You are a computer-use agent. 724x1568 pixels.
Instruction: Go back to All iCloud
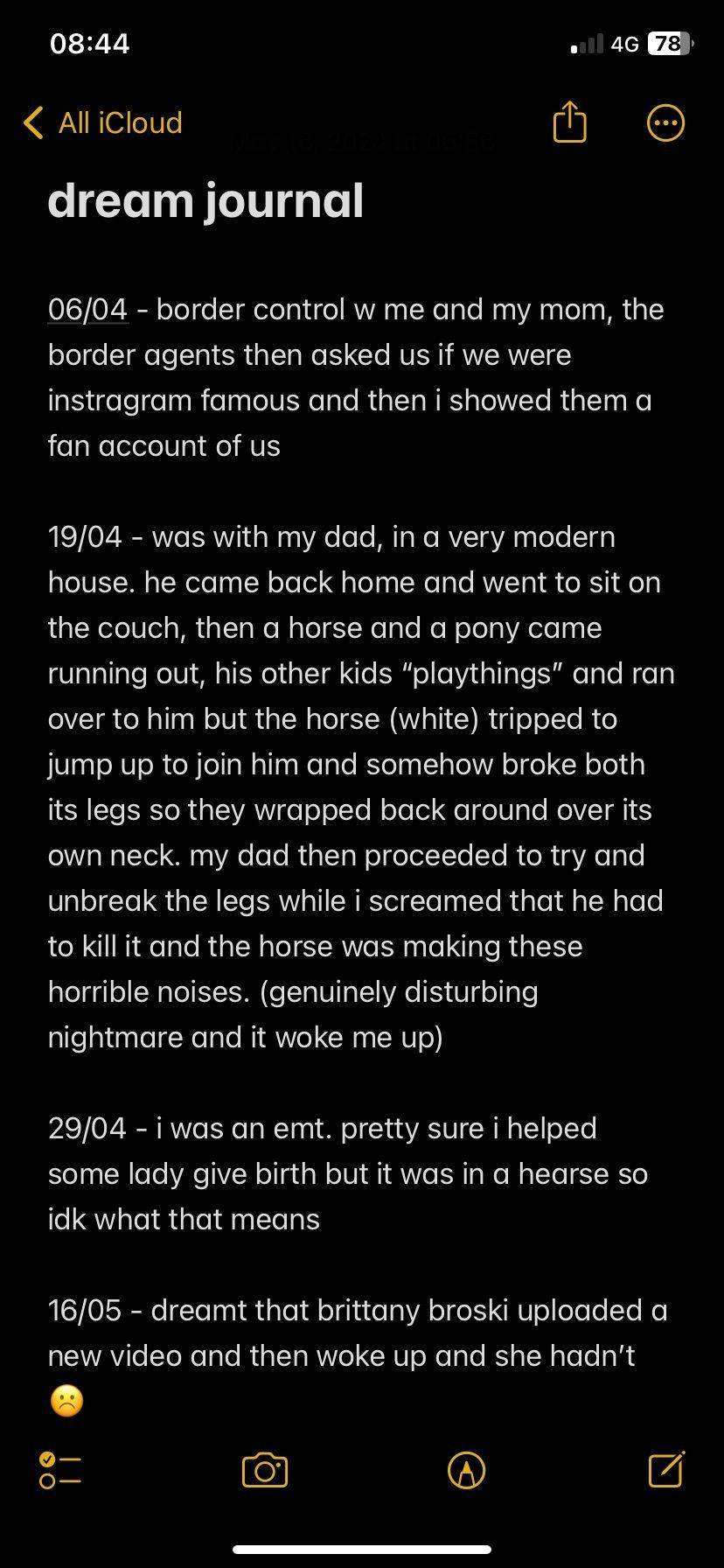tap(103, 123)
